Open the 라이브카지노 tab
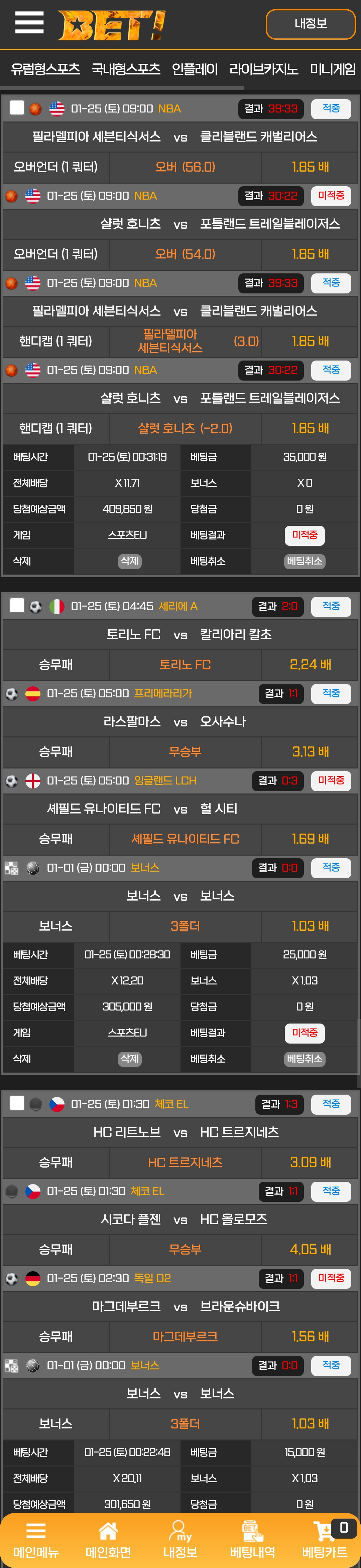 point(263,69)
